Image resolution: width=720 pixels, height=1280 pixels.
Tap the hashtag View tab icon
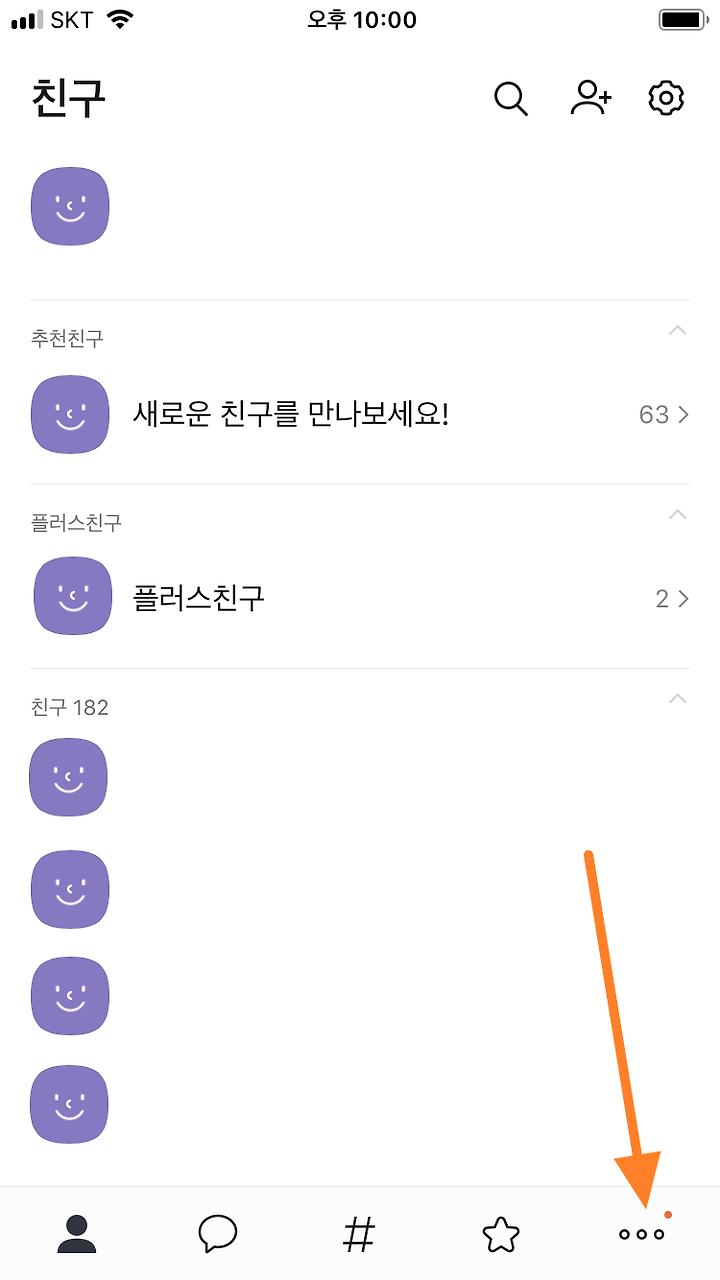point(360,1233)
